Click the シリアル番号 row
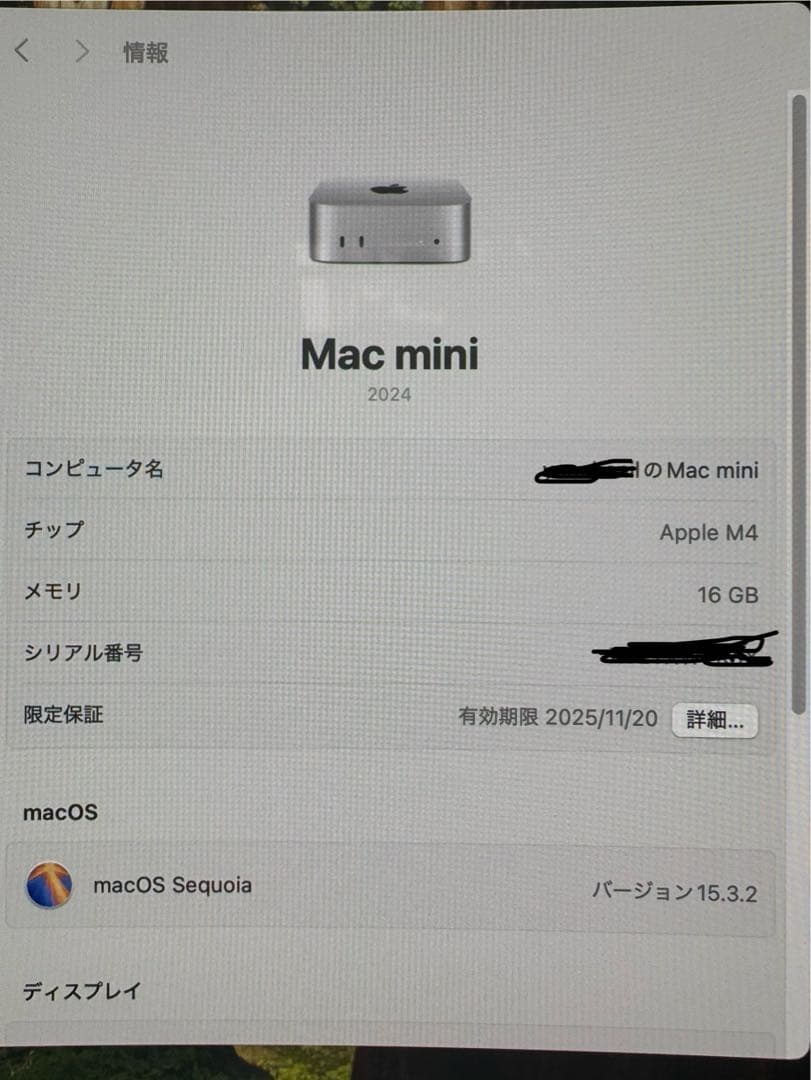Viewport: 811px width, 1080px height. [x=400, y=652]
